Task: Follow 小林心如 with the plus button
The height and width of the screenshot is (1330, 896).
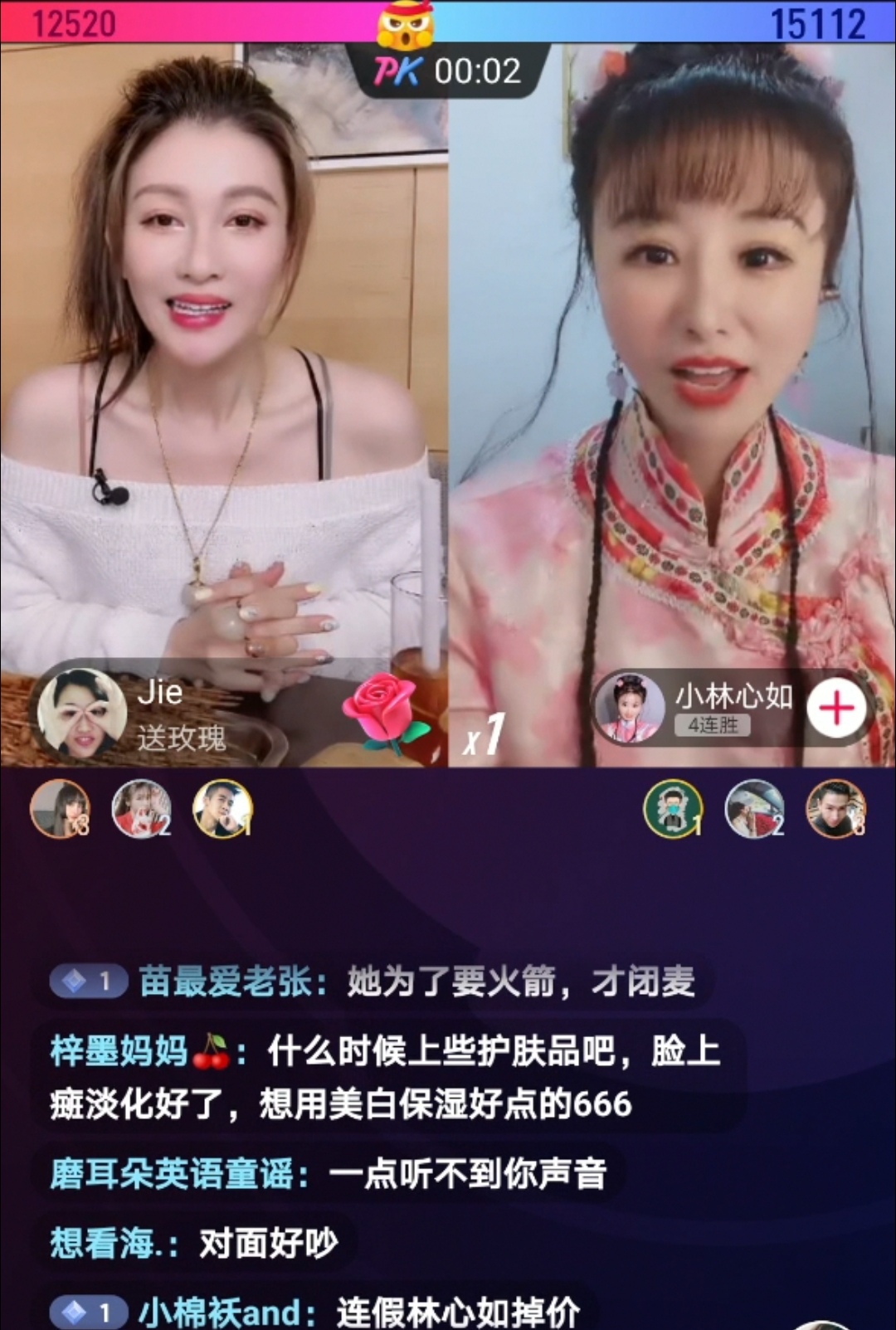Action: tap(836, 709)
